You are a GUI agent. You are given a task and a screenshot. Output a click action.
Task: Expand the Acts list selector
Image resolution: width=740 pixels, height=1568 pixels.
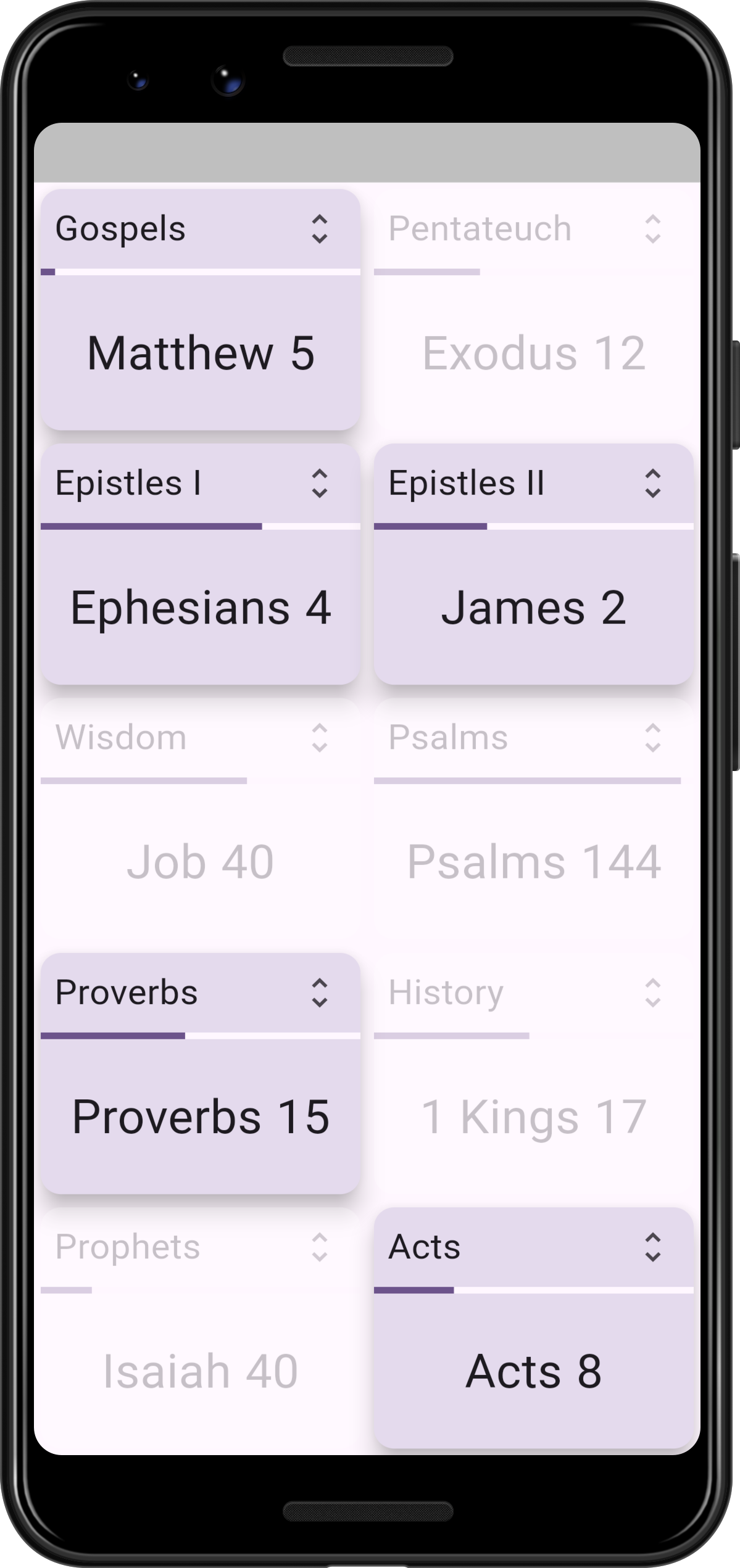click(x=534, y=1247)
